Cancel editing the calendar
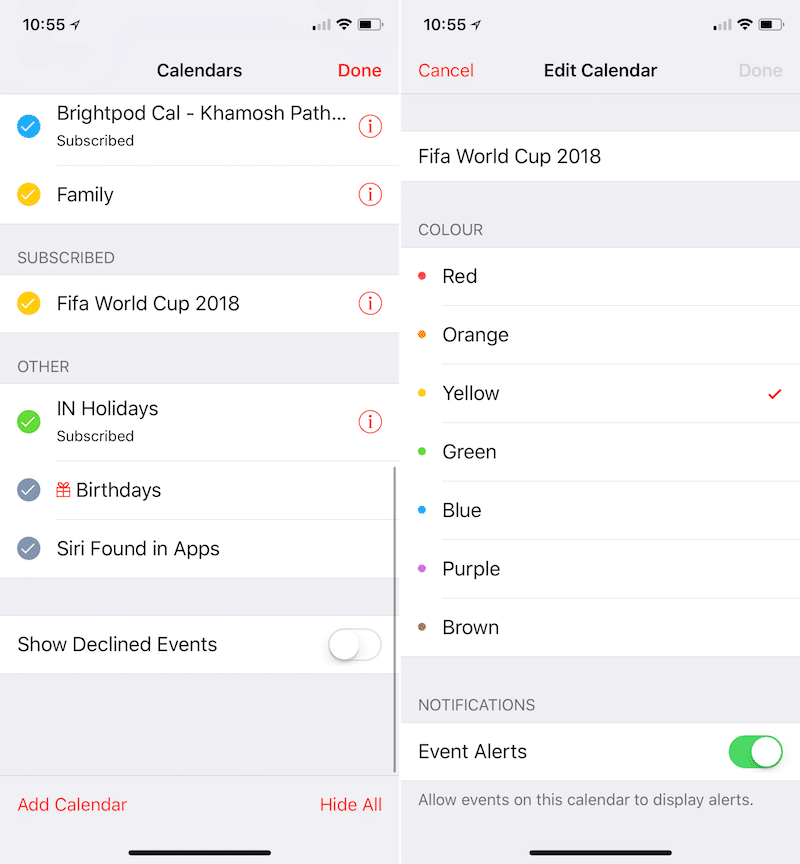The height and width of the screenshot is (864, 800). [x=446, y=70]
